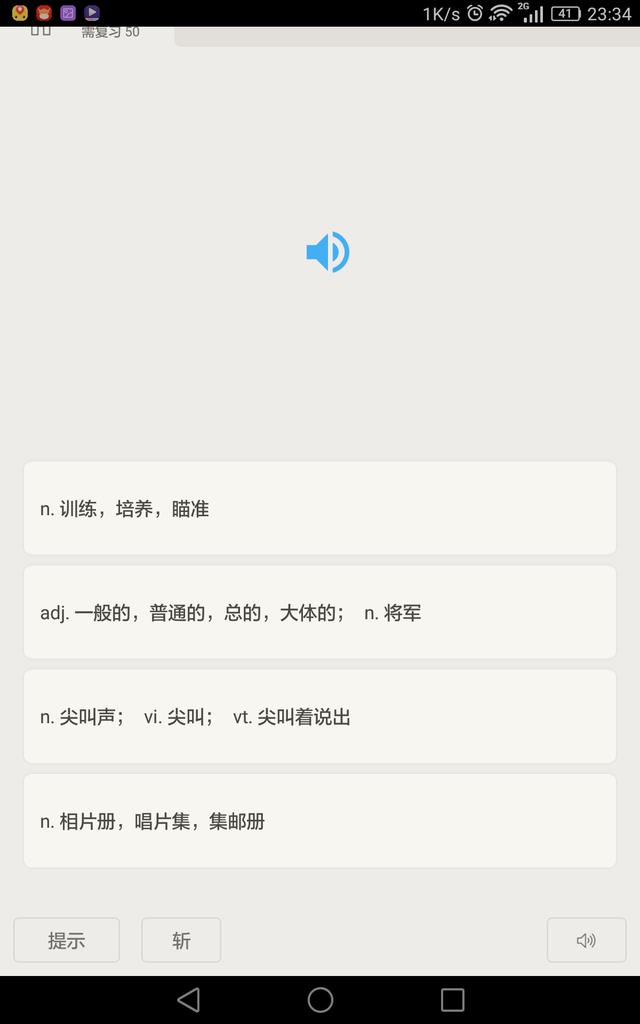Pick the answer 'n. 尖叫声; vi. 尖叫'

click(320, 716)
